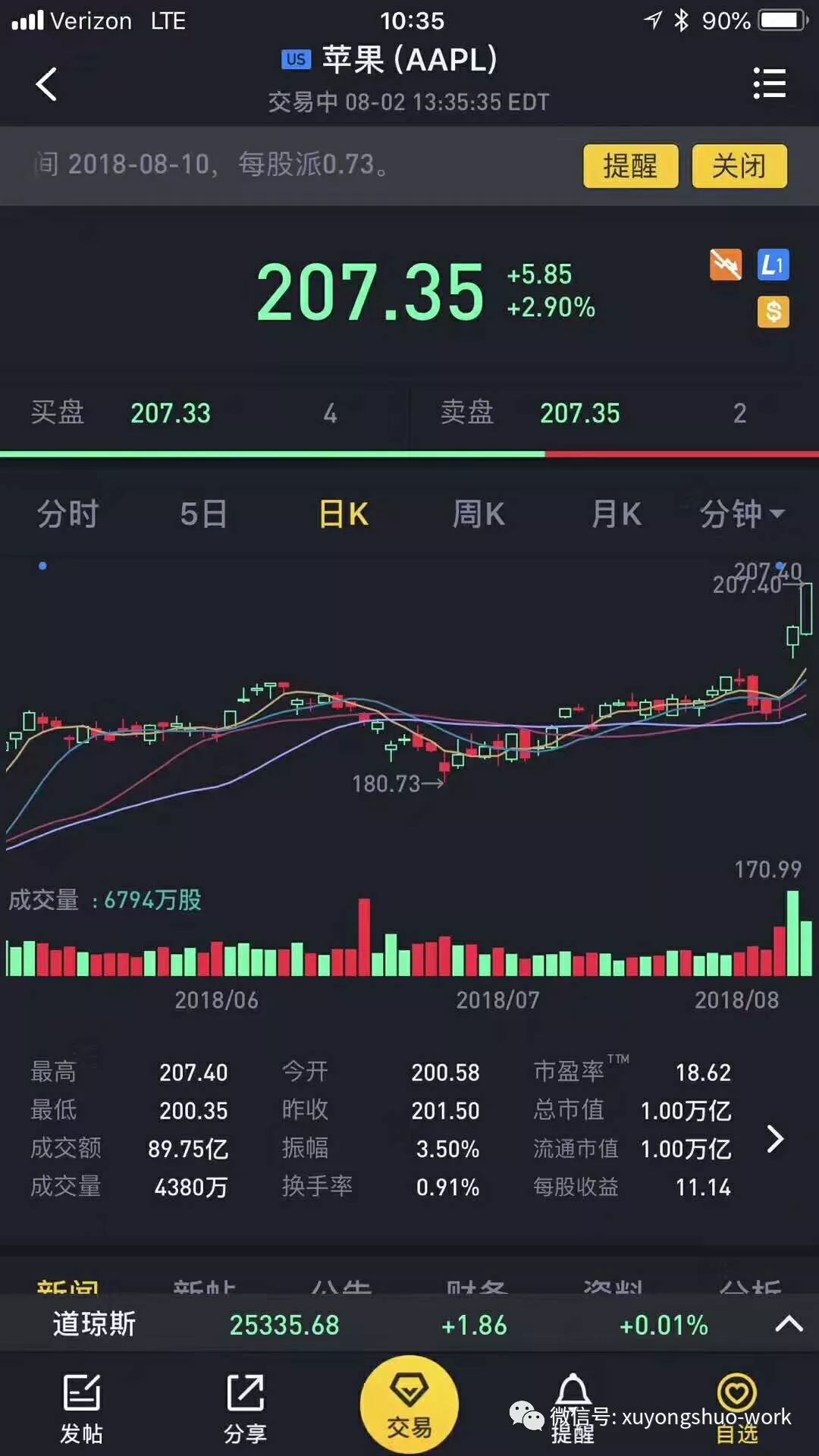Tap the blue L1 quote level icon
The image size is (819, 1456).
(x=773, y=265)
